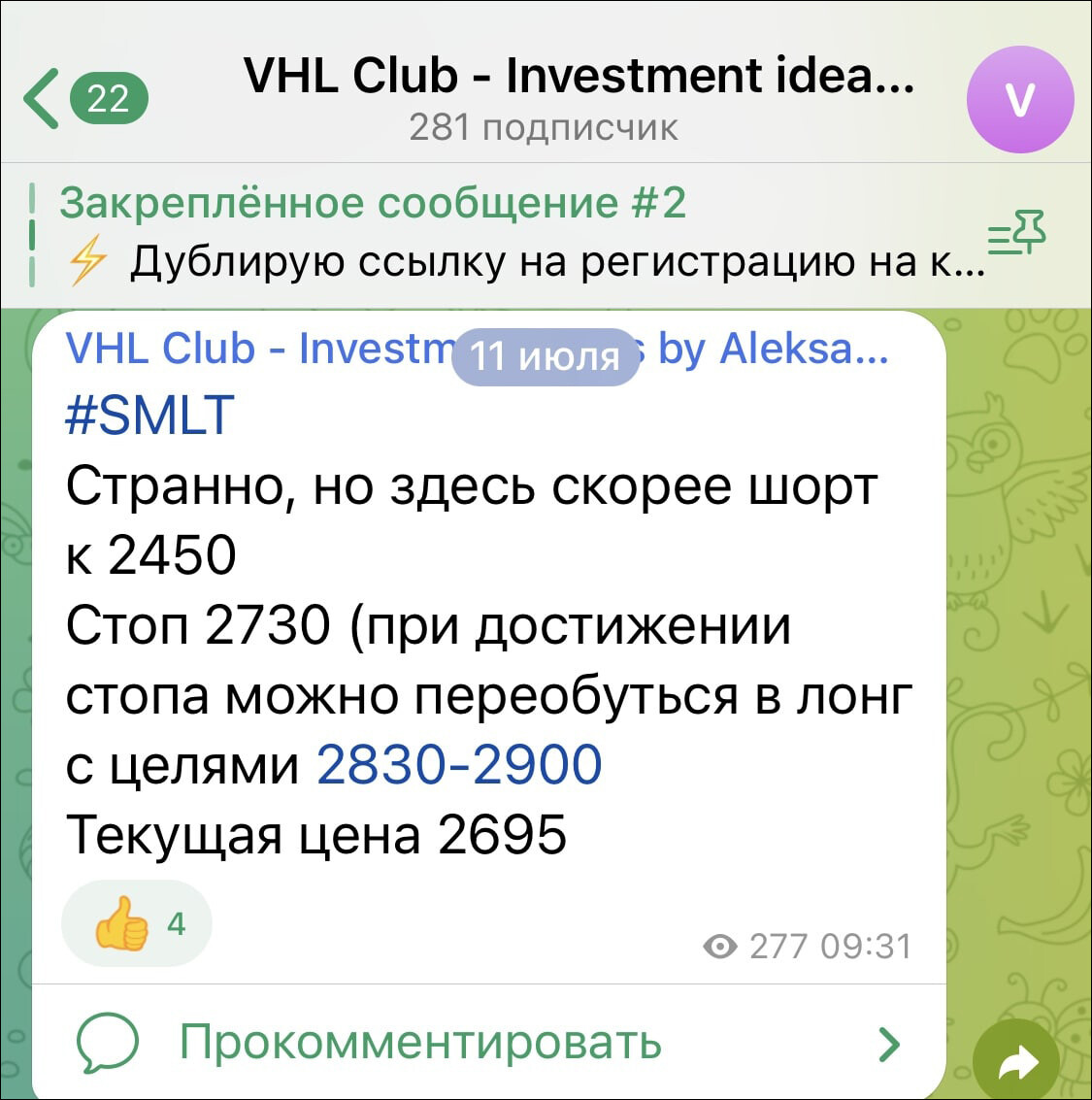Open the VHL Club channel avatar

pos(1020,99)
